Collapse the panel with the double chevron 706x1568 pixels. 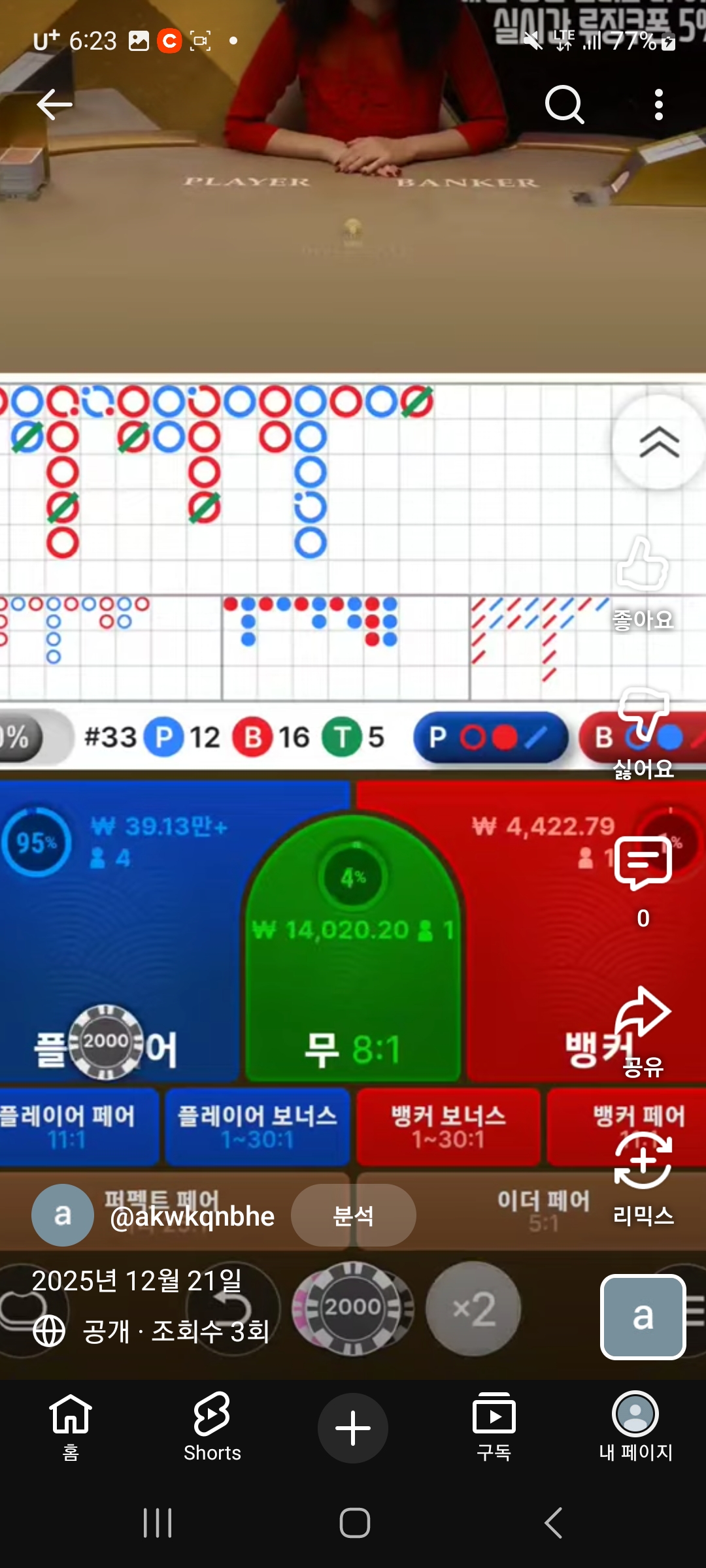pos(658,442)
